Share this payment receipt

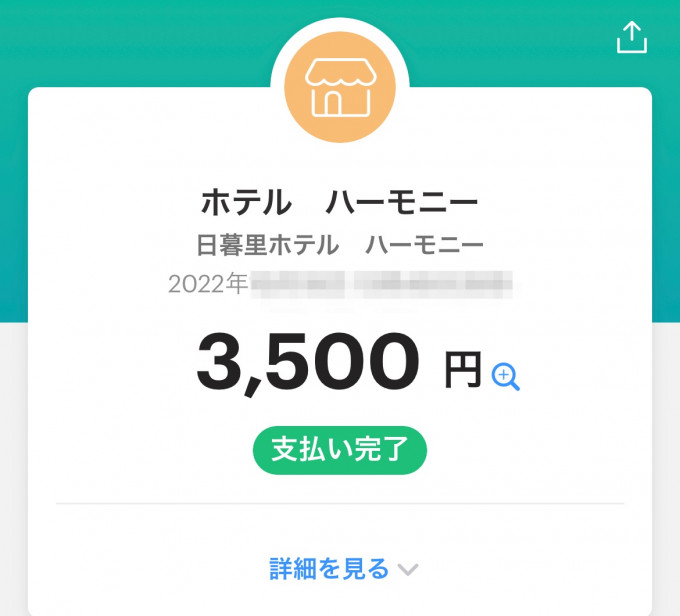(x=632, y=37)
